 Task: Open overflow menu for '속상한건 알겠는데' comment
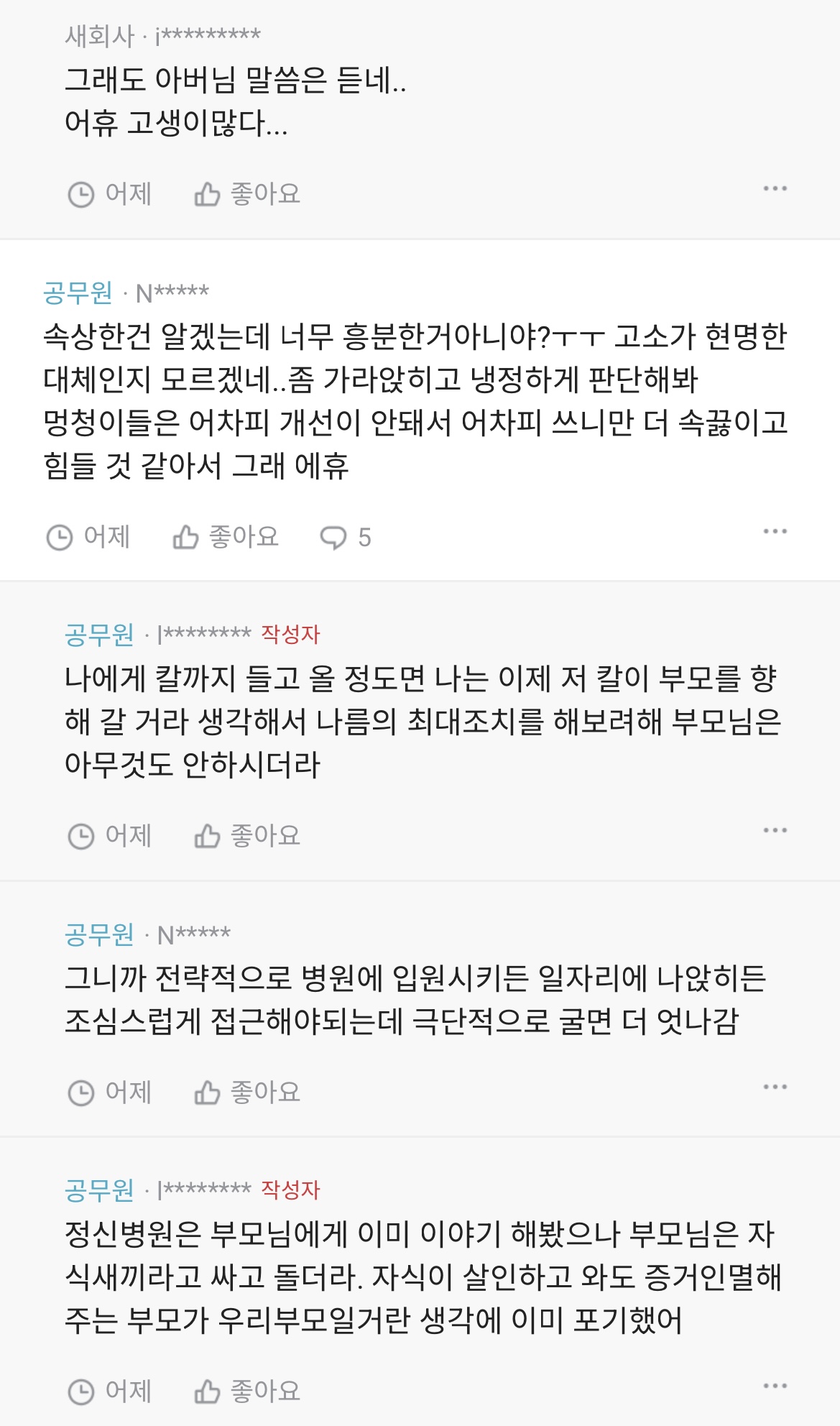[x=775, y=531]
